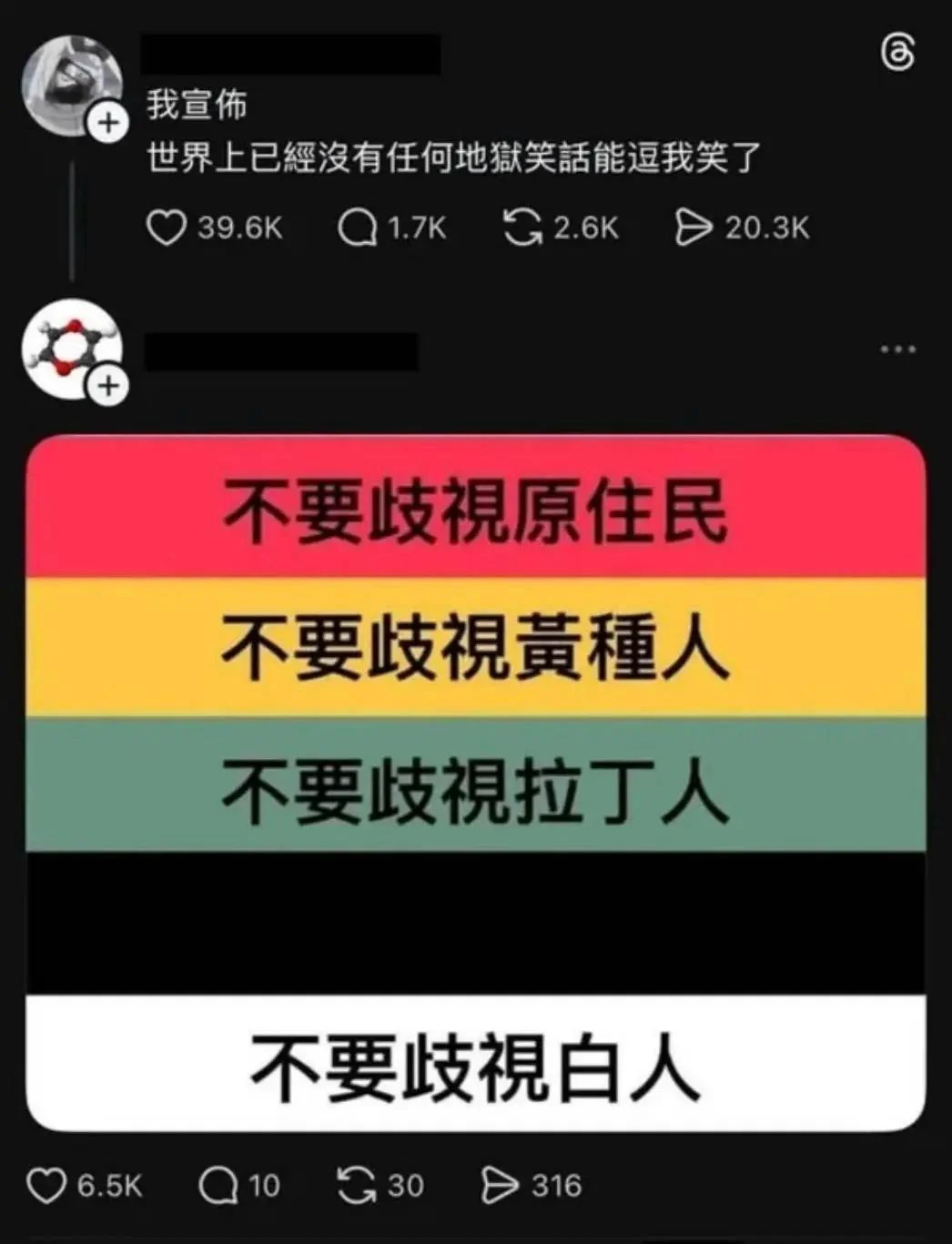This screenshot has width=952, height=1244.
Task: Comment on the reply with 10 comments
Action: pyautogui.click(x=218, y=1186)
